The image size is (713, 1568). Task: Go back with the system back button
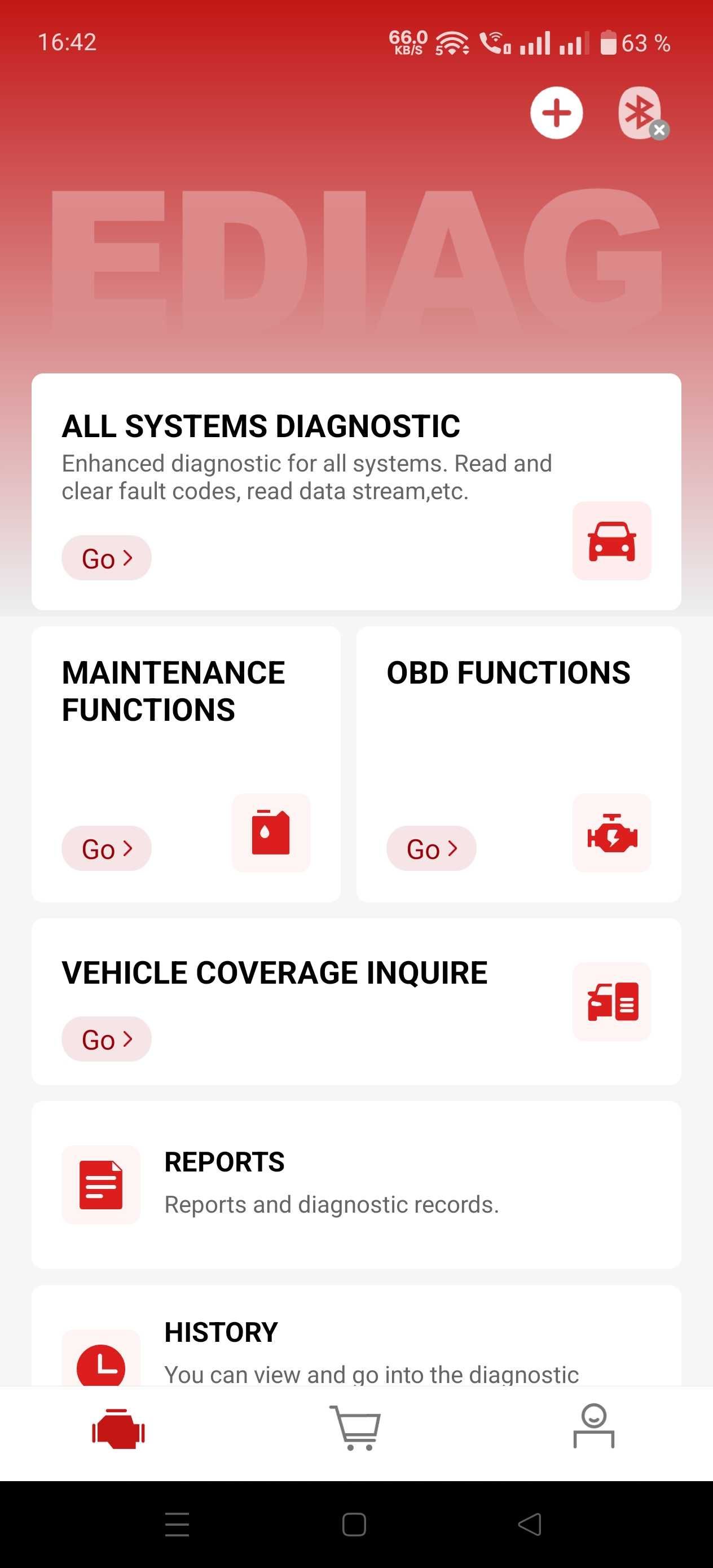(x=530, y=1524)
